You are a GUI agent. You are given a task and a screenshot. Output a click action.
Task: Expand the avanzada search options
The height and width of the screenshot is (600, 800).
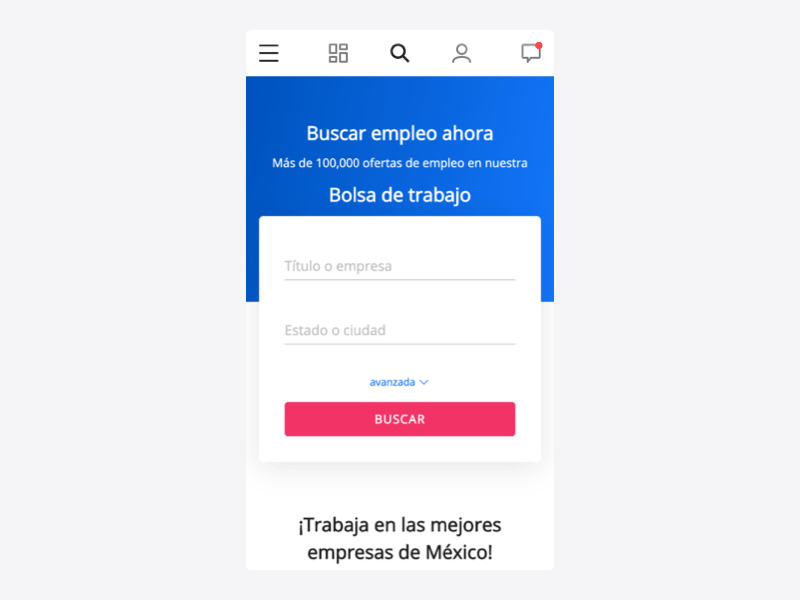[399, 382]
